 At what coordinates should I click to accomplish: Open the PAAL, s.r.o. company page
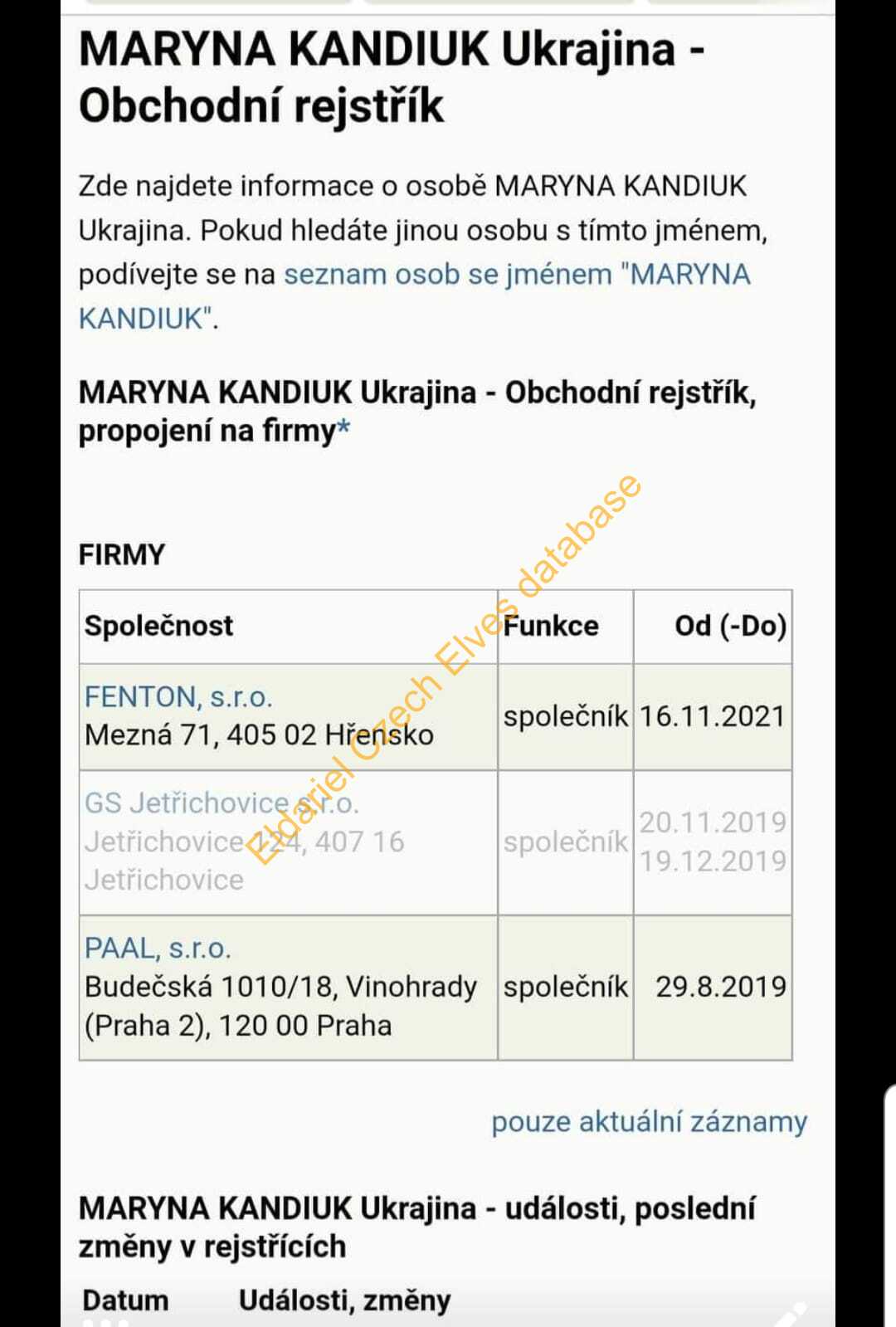158,948
